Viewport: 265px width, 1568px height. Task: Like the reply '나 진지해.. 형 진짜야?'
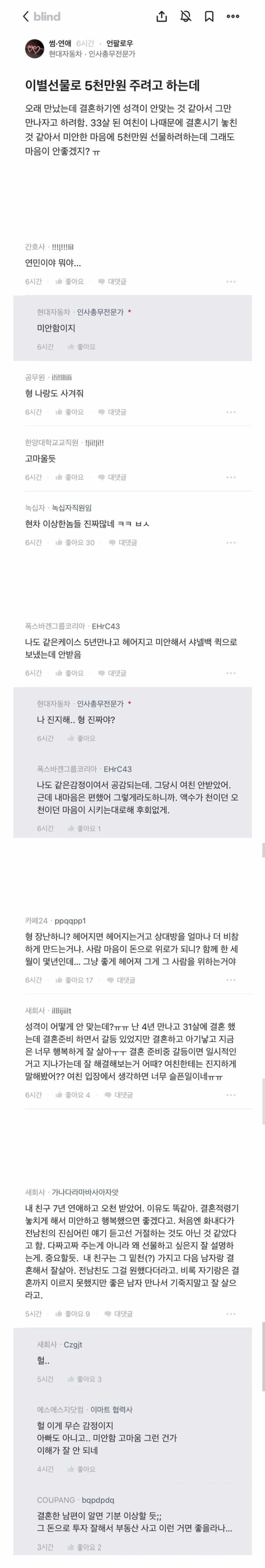pyautogui.click(x=82, y=738)
